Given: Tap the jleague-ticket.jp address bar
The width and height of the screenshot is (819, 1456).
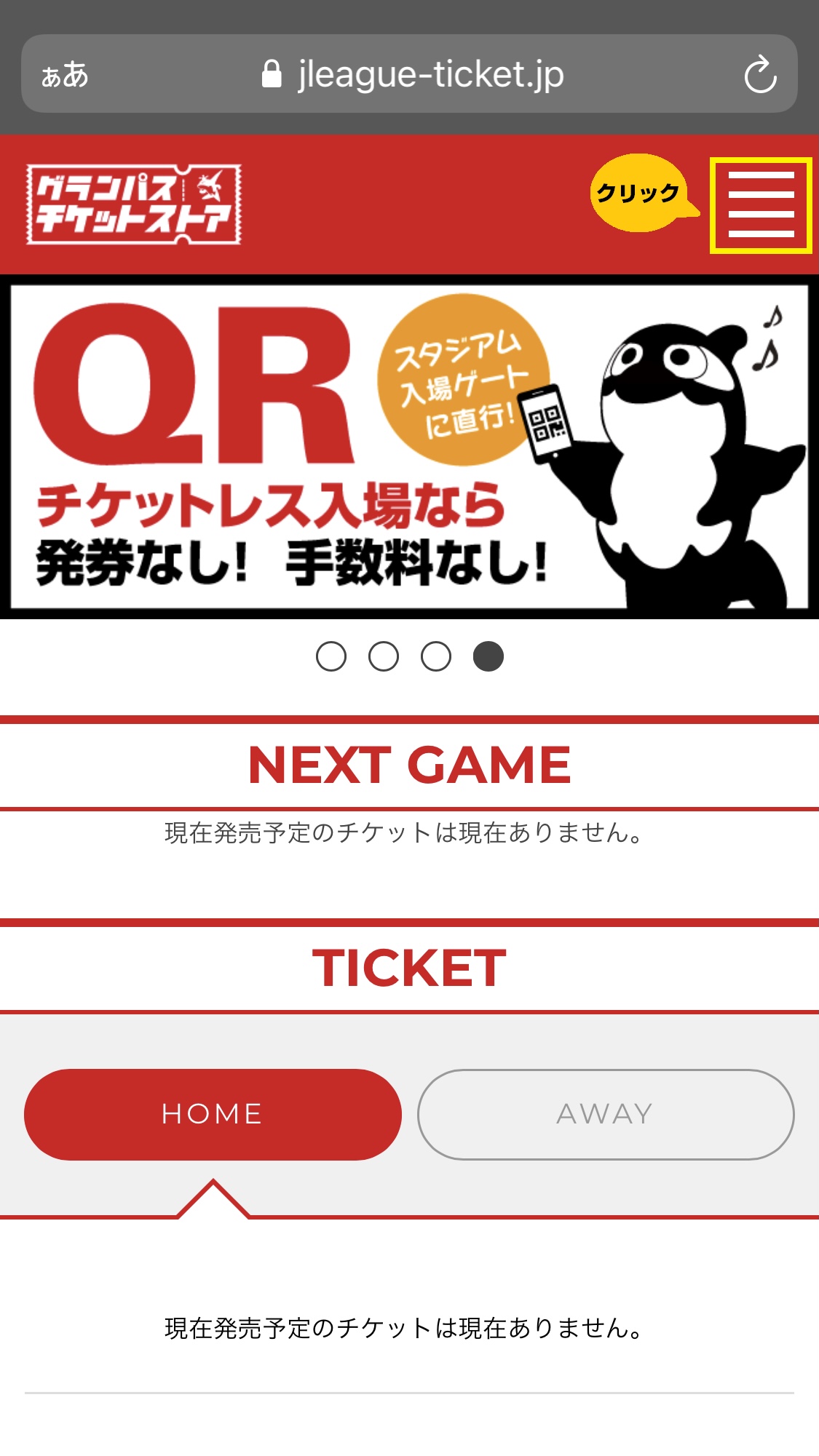Looking at the screenshot, I should click(412, 74).
